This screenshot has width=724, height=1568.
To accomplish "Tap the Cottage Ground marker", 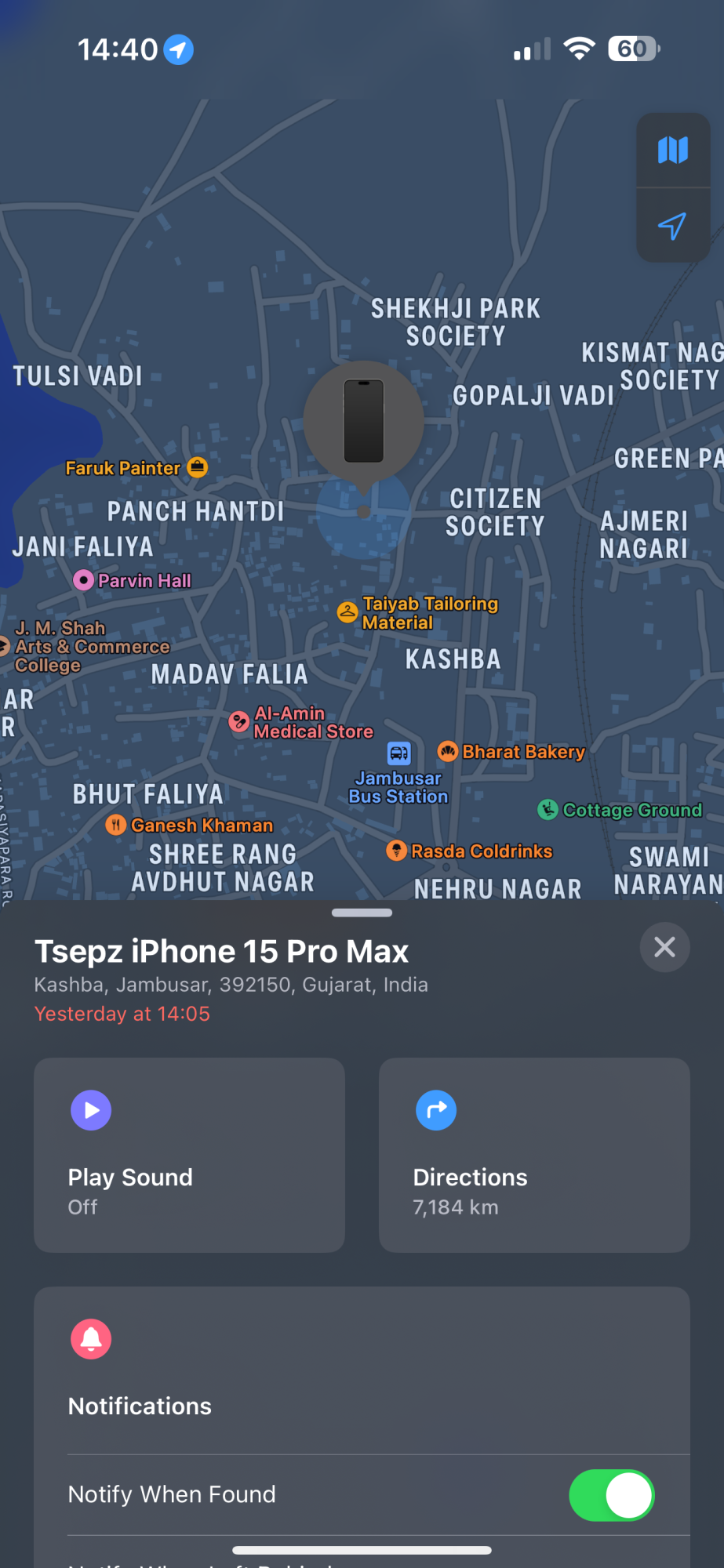I will click(x=548, y=810).
